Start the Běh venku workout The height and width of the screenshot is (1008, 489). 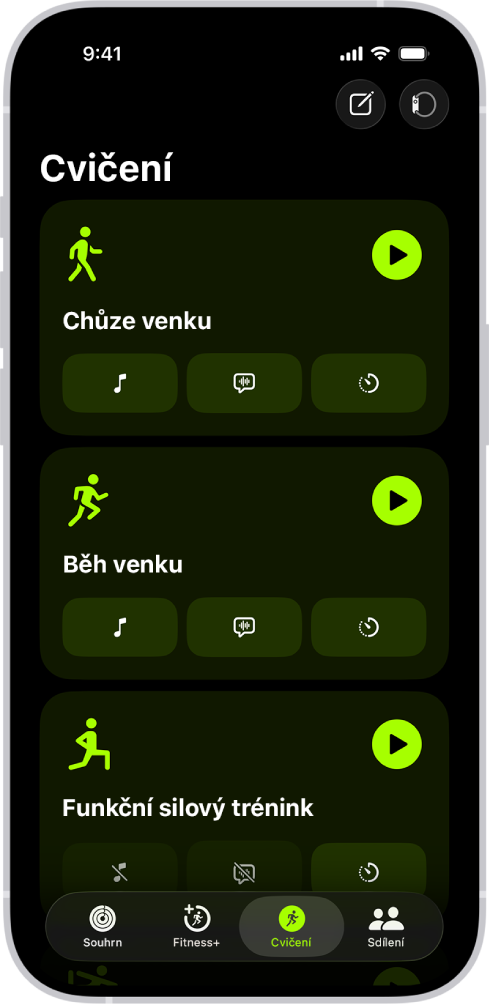[397, 500]
